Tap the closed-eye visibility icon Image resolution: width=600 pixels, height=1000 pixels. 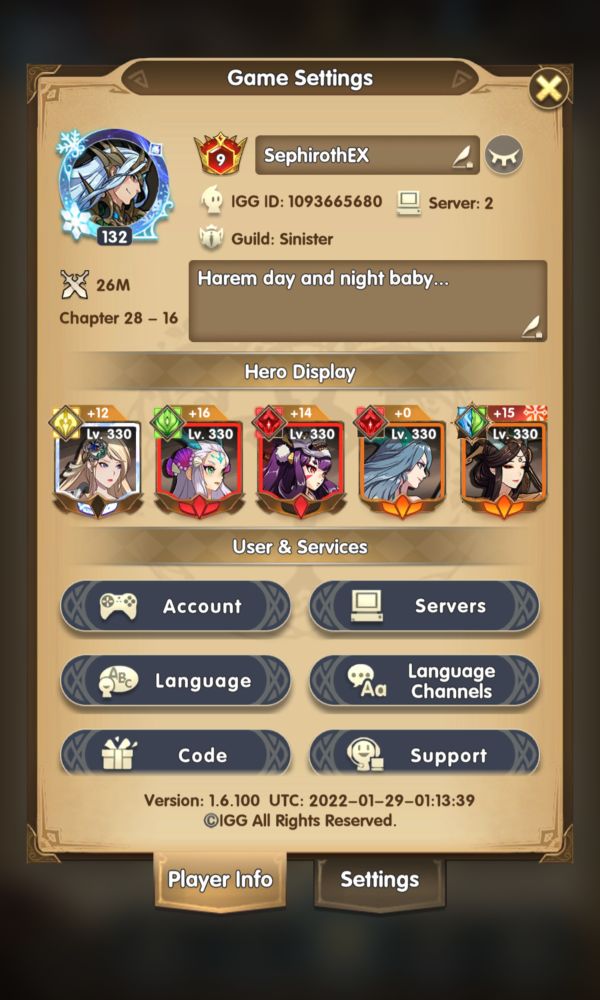click(x=504, y=156)
